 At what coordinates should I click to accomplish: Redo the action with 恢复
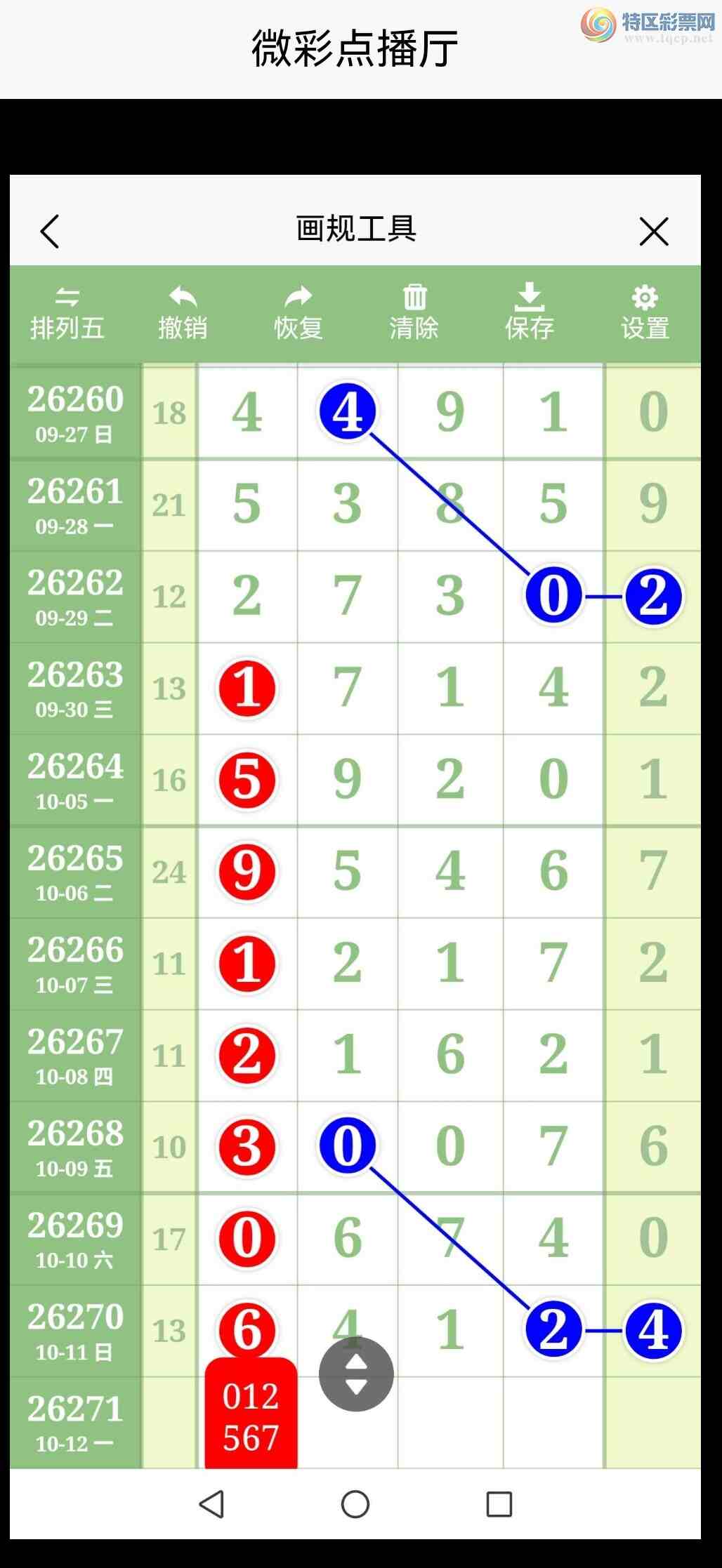(x=298, y=314)
